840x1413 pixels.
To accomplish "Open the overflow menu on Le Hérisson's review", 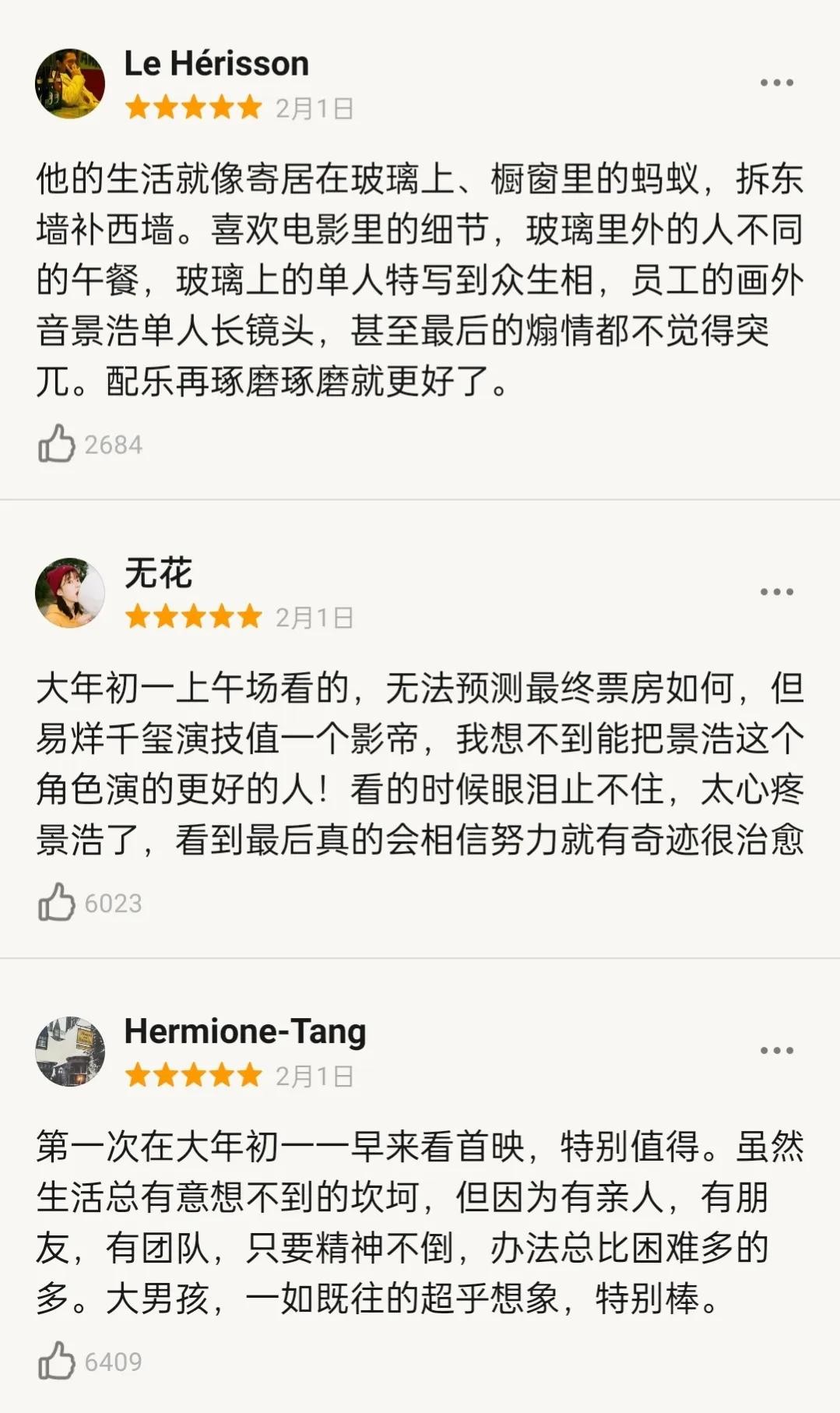I will [x=776, y=83].
